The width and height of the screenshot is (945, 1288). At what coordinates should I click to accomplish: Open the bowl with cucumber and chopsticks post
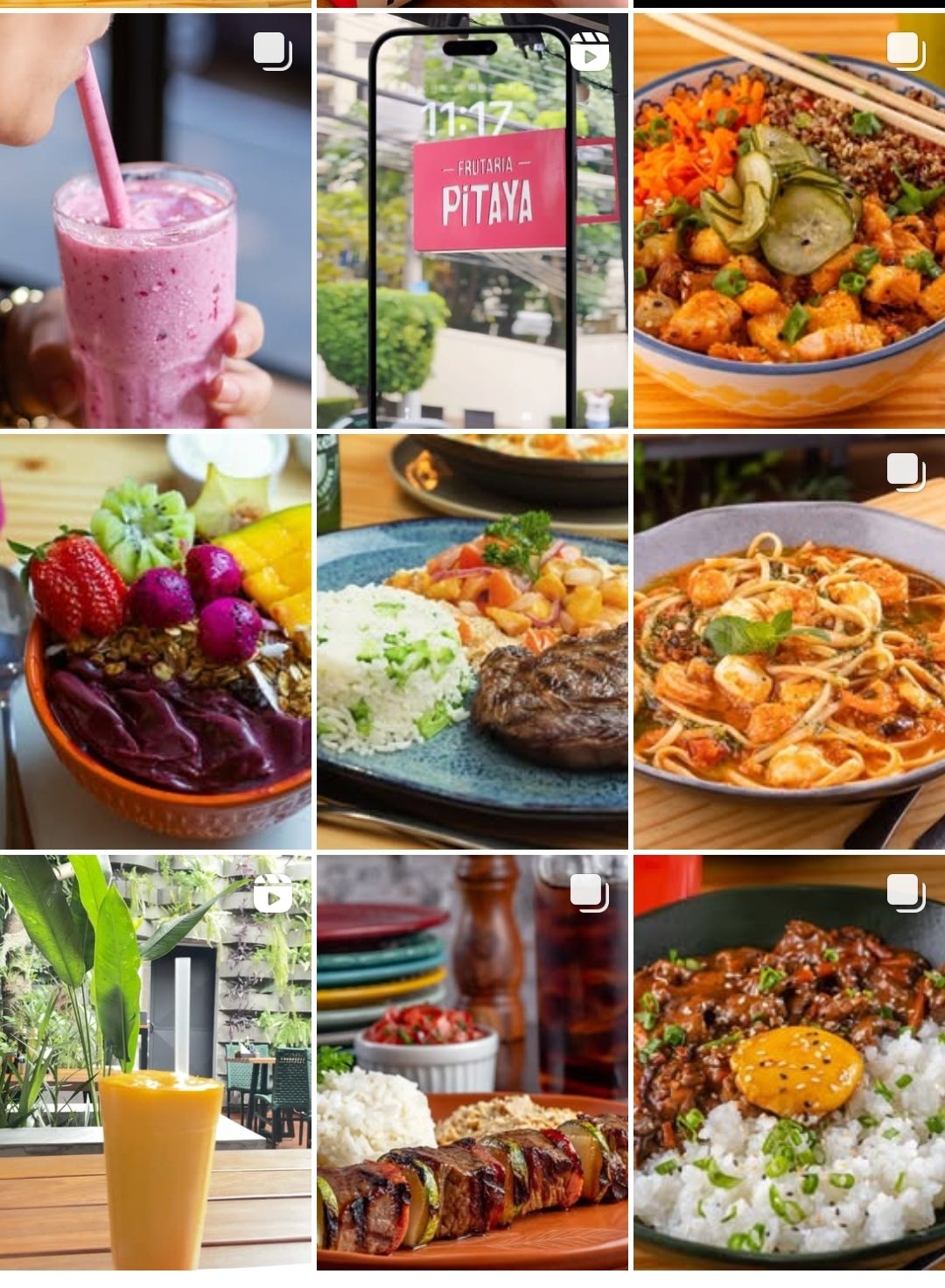tap(789, 220)
